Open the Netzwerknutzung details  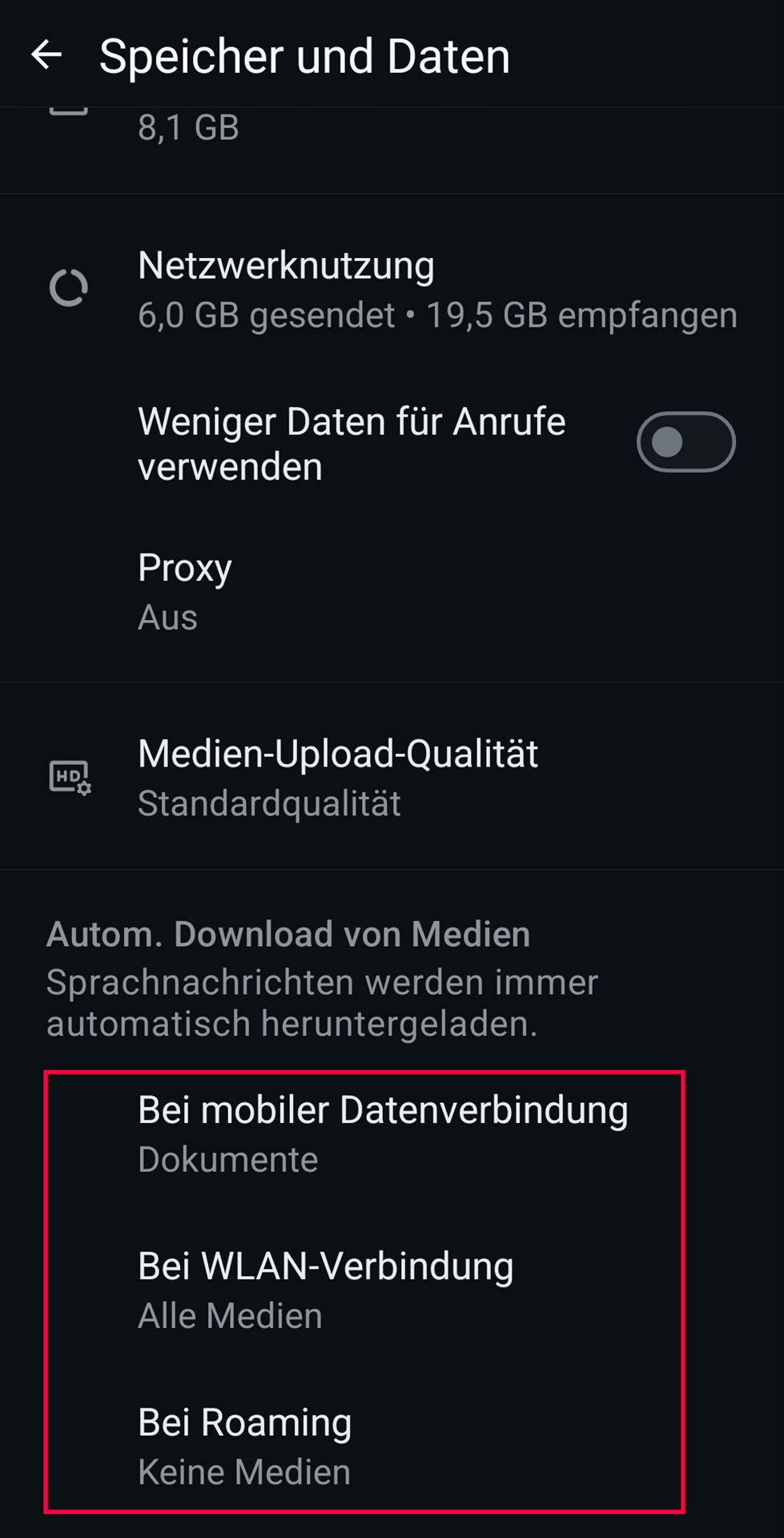(x=392, y=288)
